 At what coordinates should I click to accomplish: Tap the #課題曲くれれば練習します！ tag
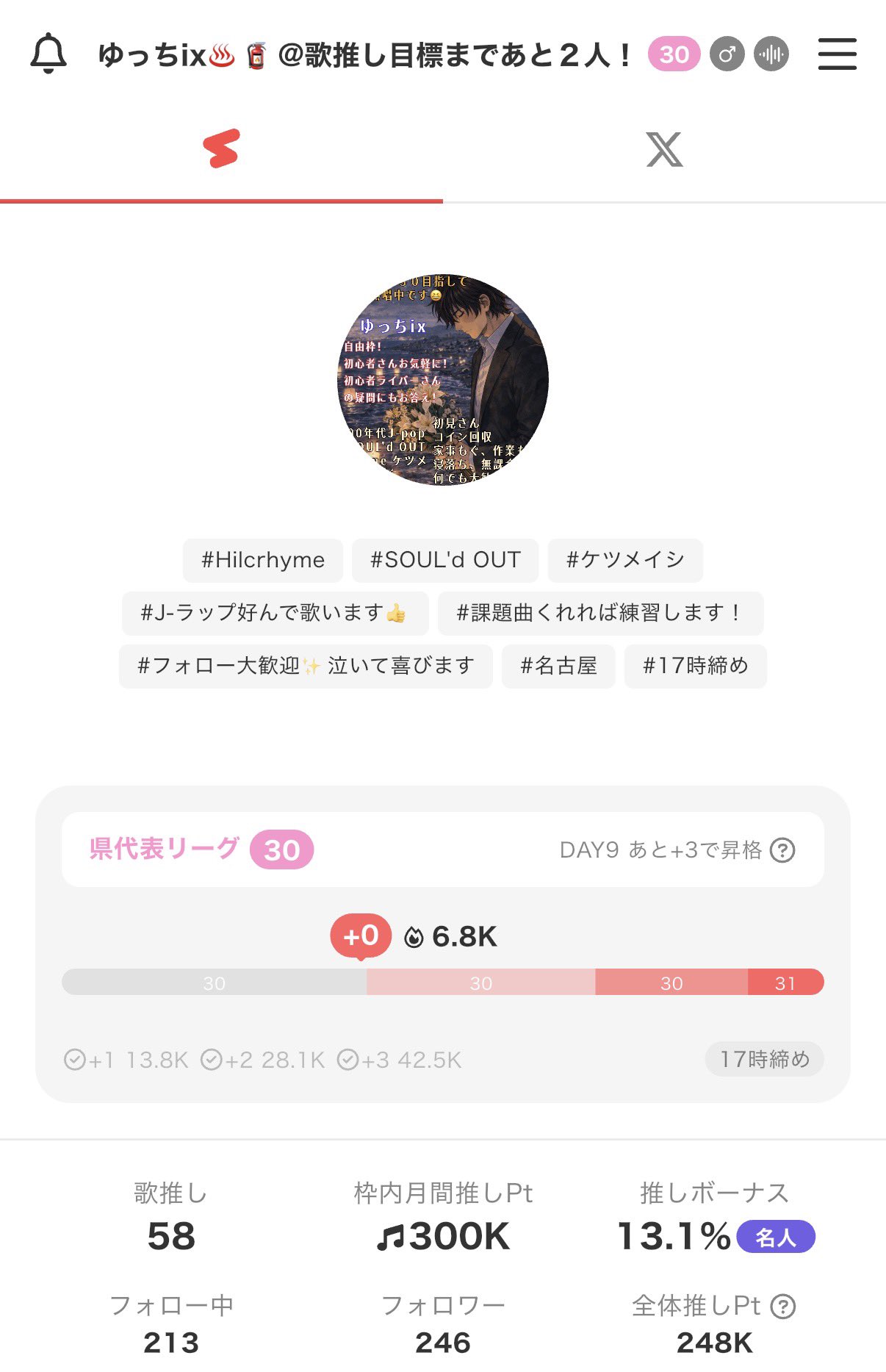click(x=600, y=613)
